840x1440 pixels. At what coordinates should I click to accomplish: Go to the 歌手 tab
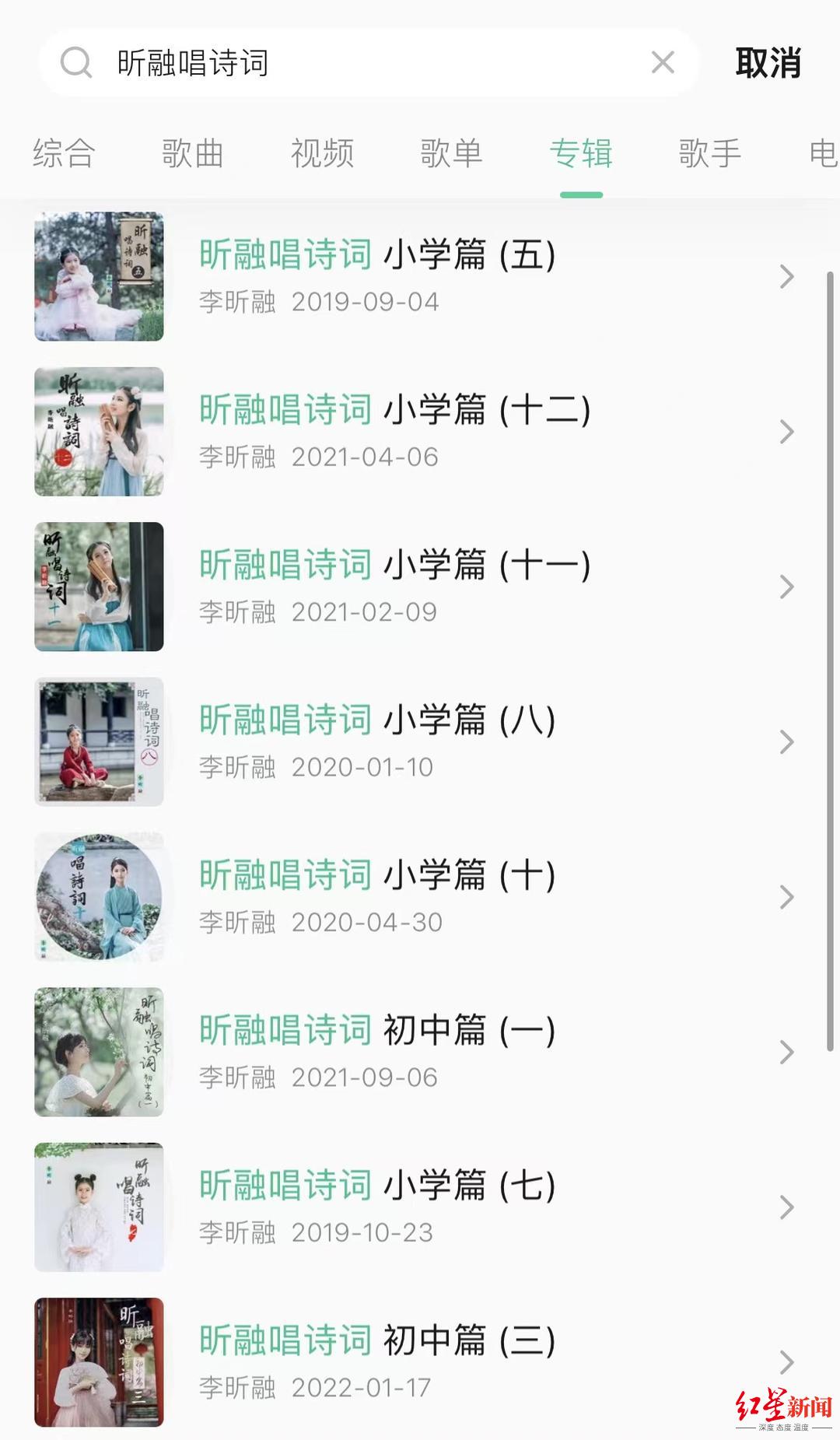709,153
